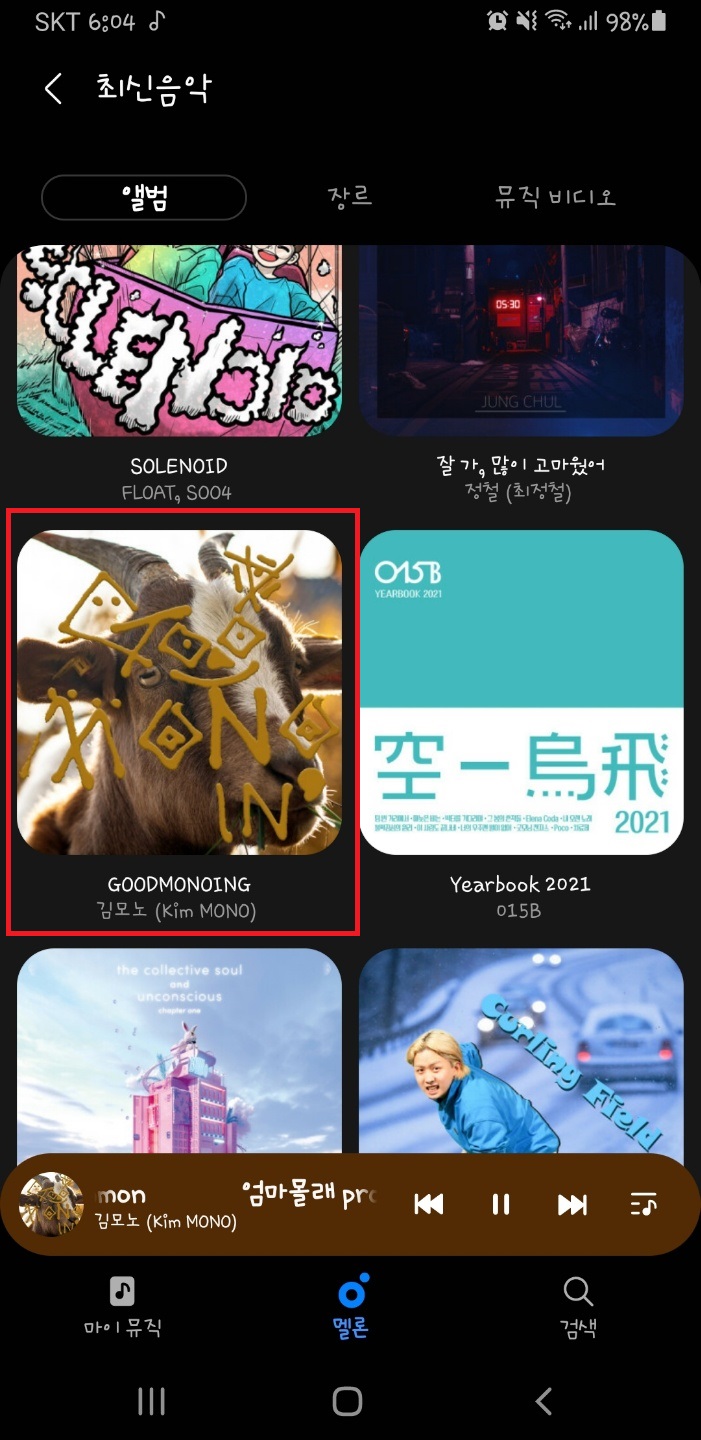Viewport: 701px width, 1440px height.
Task: Open the Yearbook 2021 album by 015B
Action: coord(521,693)
